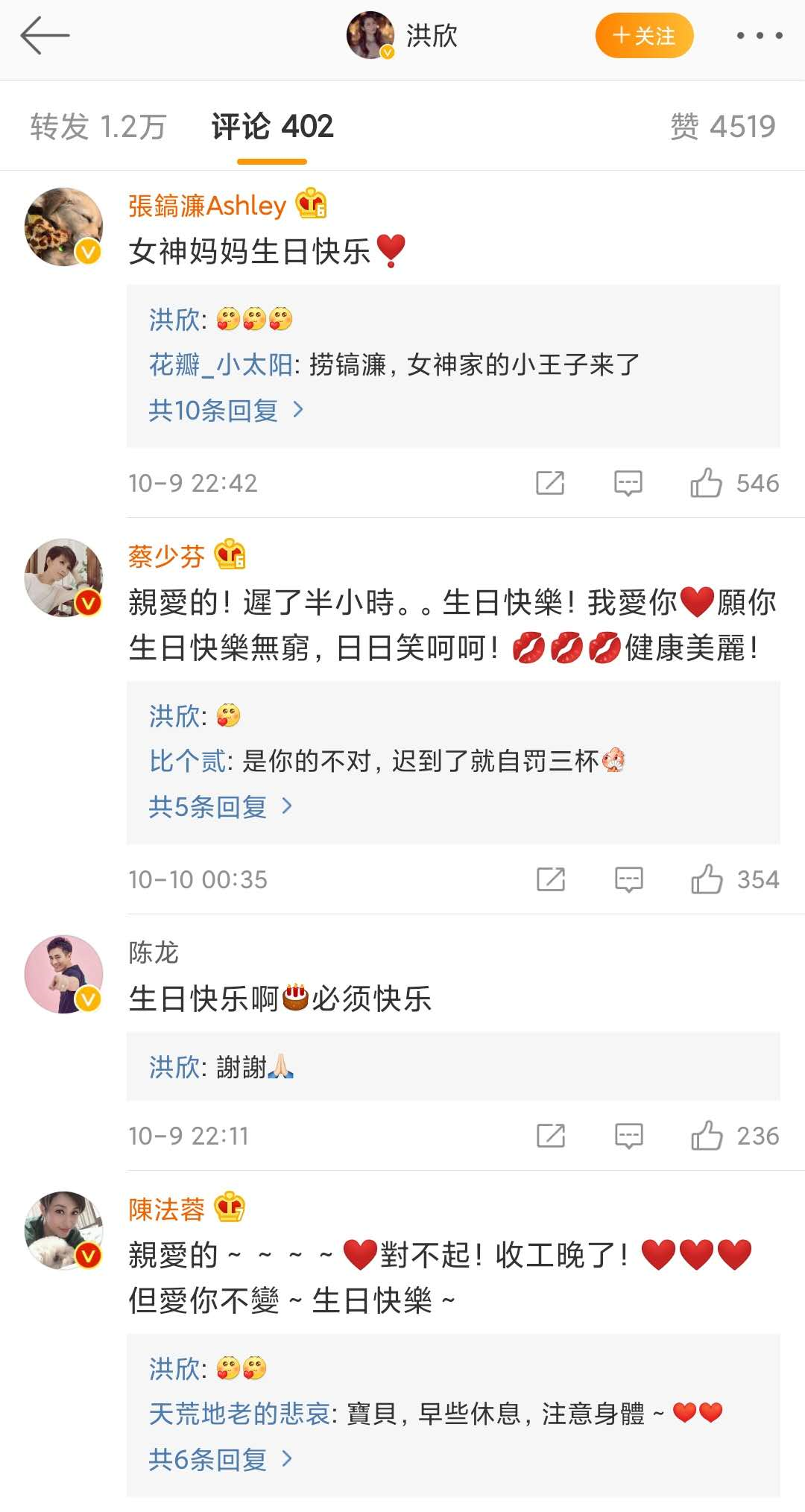Expand 共5条回复 replies
805x1512 pixels.
tap(221, 806)
